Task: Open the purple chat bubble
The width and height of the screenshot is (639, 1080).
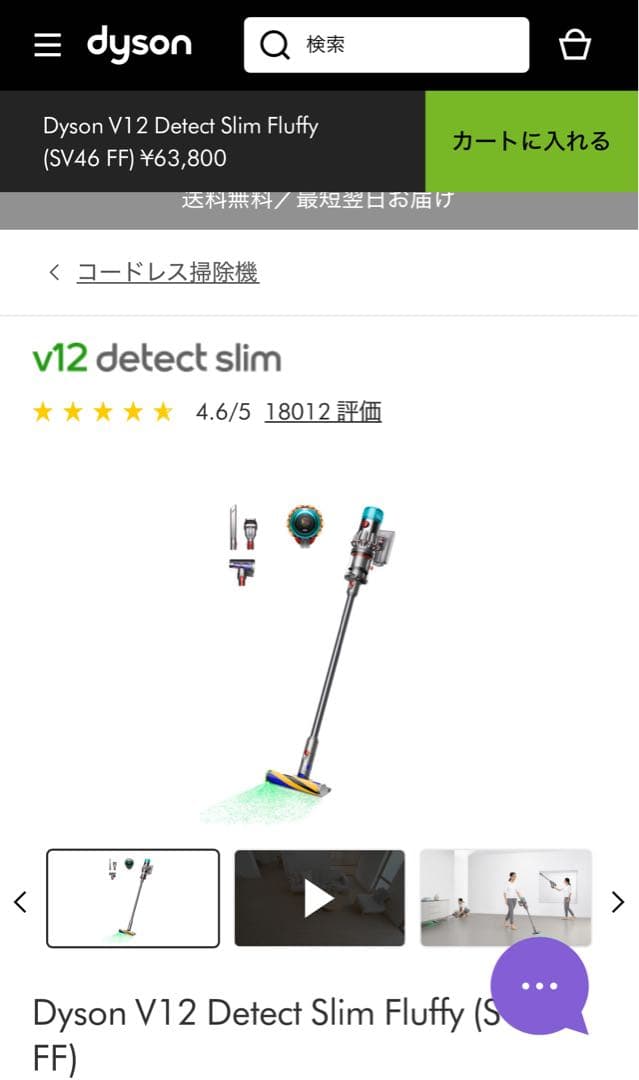Action: pos(540,986)
